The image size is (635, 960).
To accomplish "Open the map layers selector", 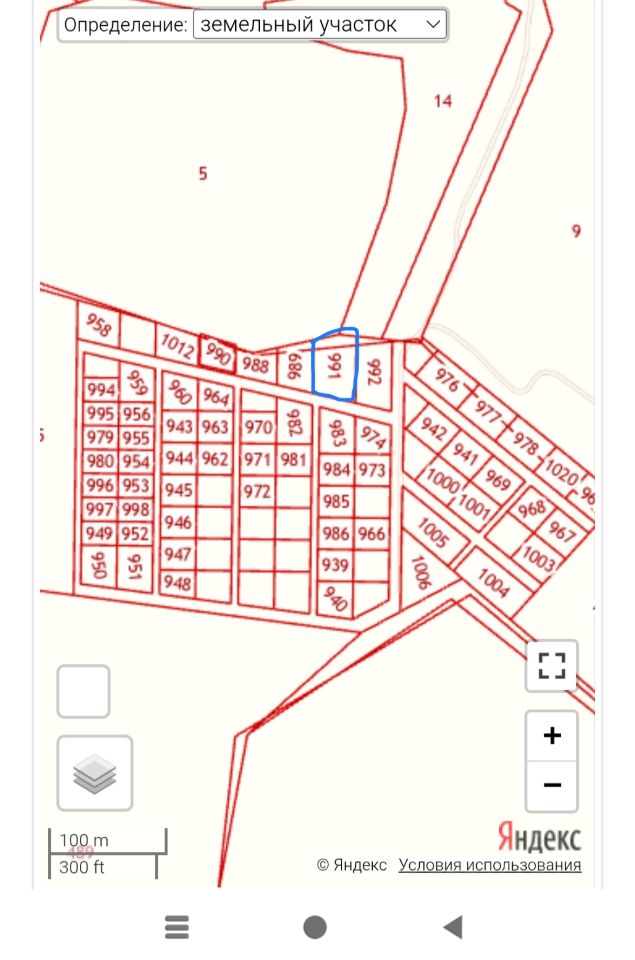I will click(95, 773).
